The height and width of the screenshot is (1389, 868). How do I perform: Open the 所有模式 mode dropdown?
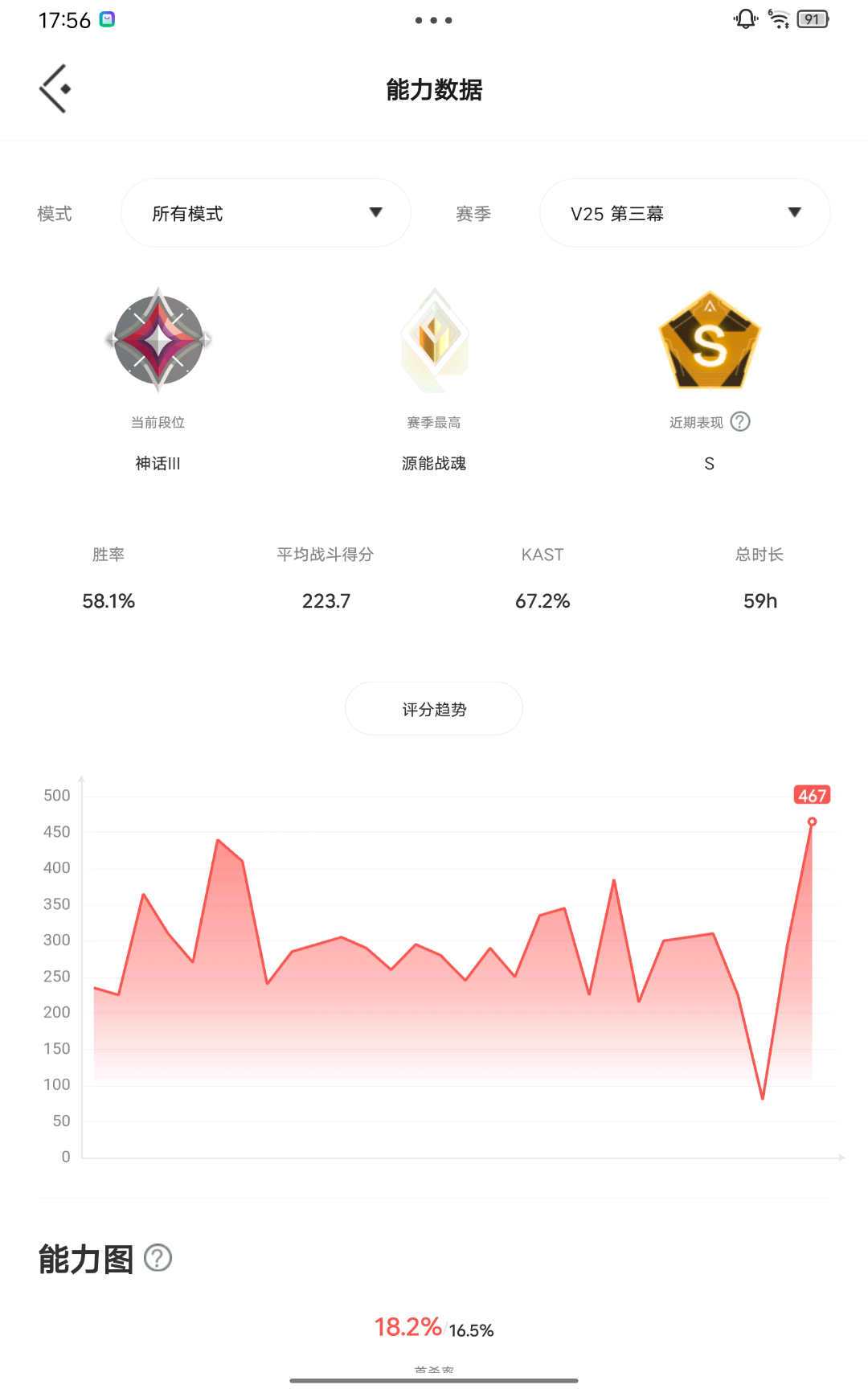click(x=265, y=213)
